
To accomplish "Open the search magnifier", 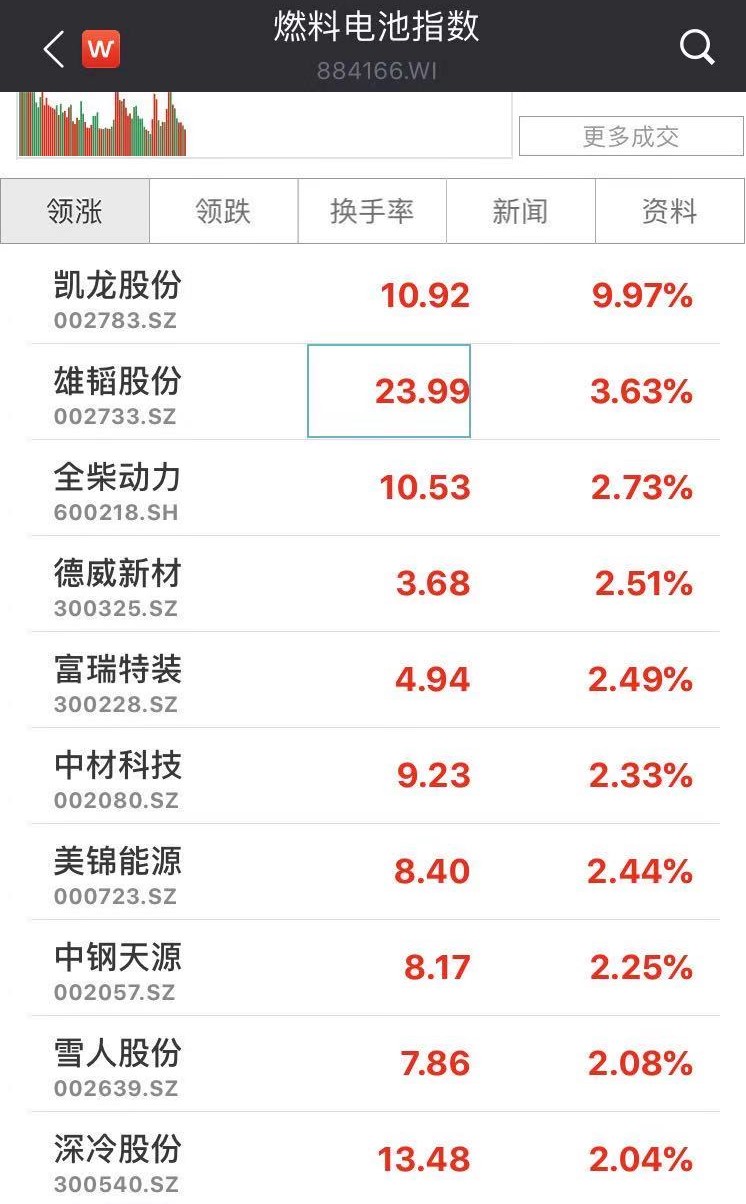I will pos(697,47).
